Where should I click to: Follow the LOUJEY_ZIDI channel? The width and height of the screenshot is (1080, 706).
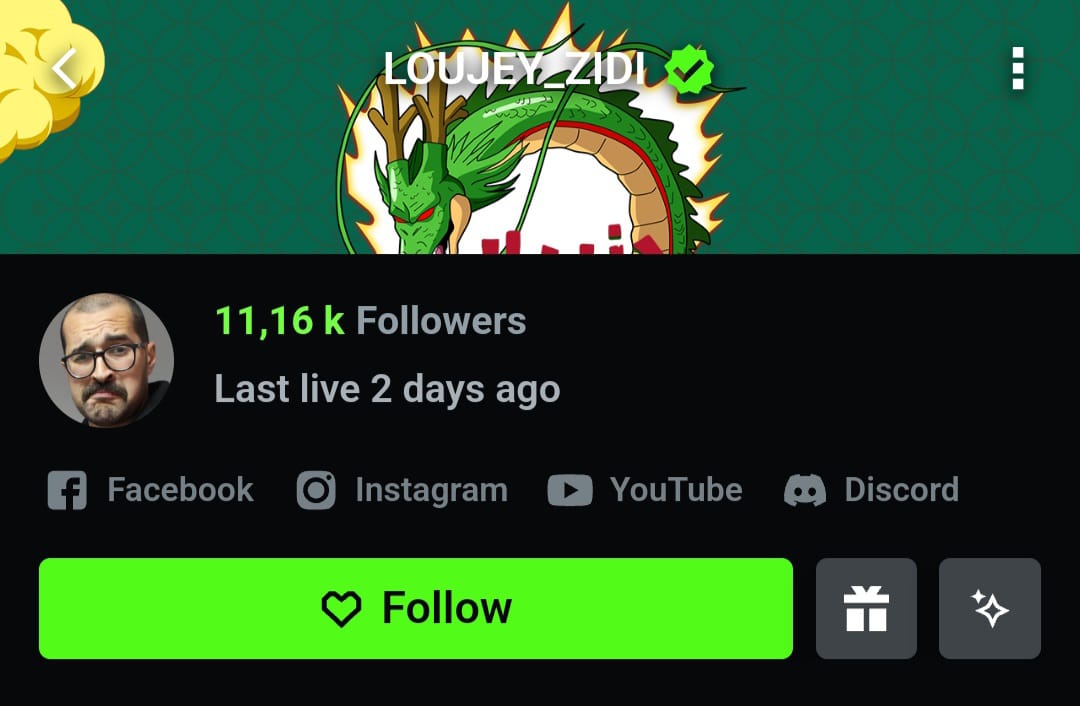(x=415, y=608)
